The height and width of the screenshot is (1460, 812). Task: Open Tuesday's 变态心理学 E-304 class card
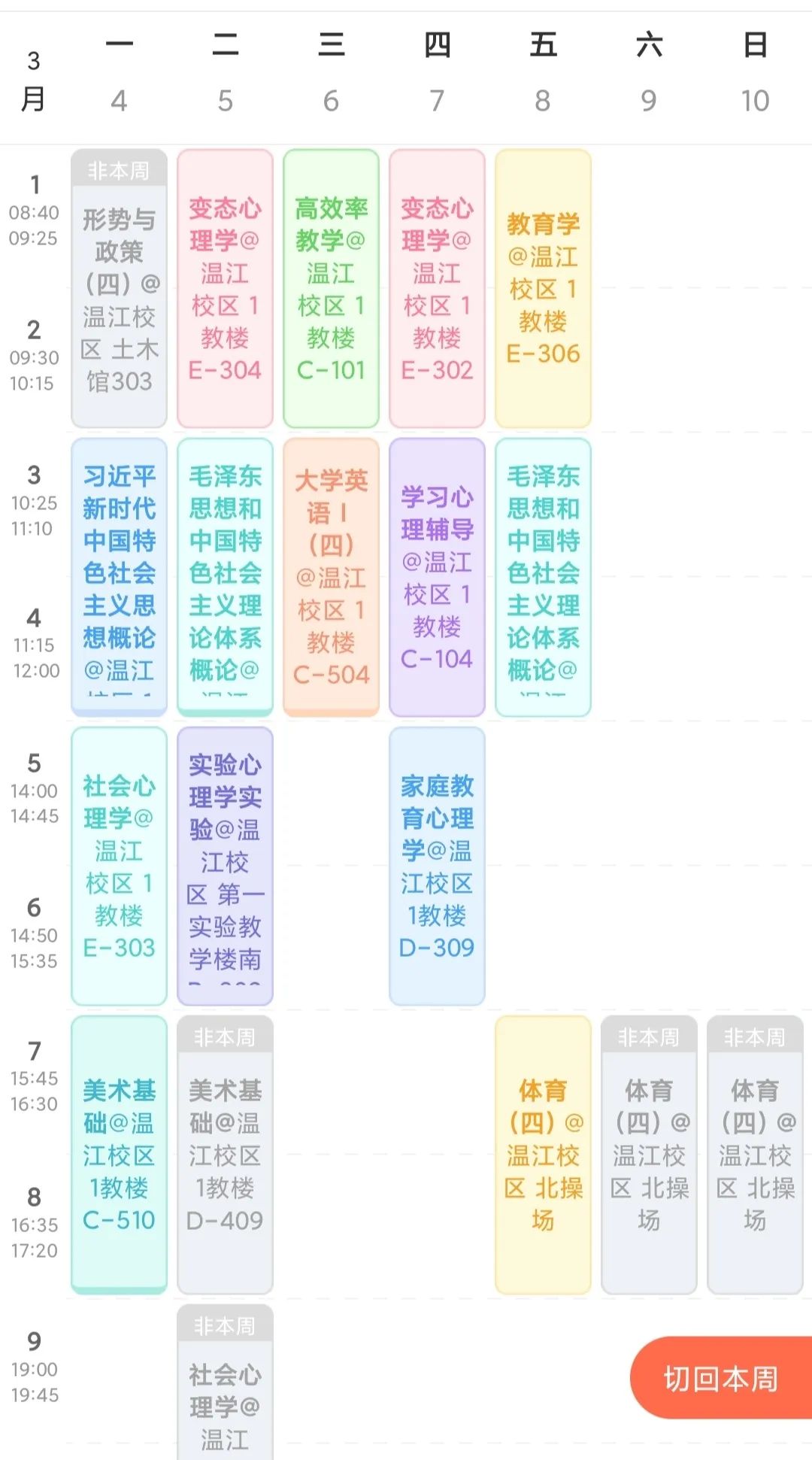225,286
